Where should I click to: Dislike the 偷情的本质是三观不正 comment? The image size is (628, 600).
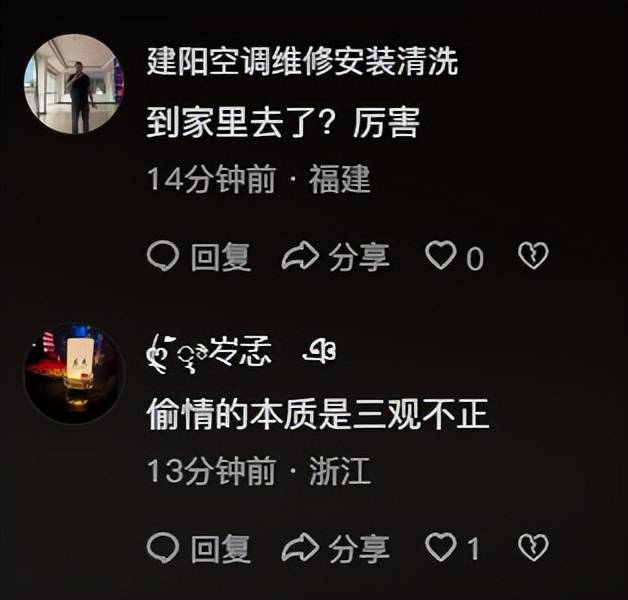(x=533, y=547)
